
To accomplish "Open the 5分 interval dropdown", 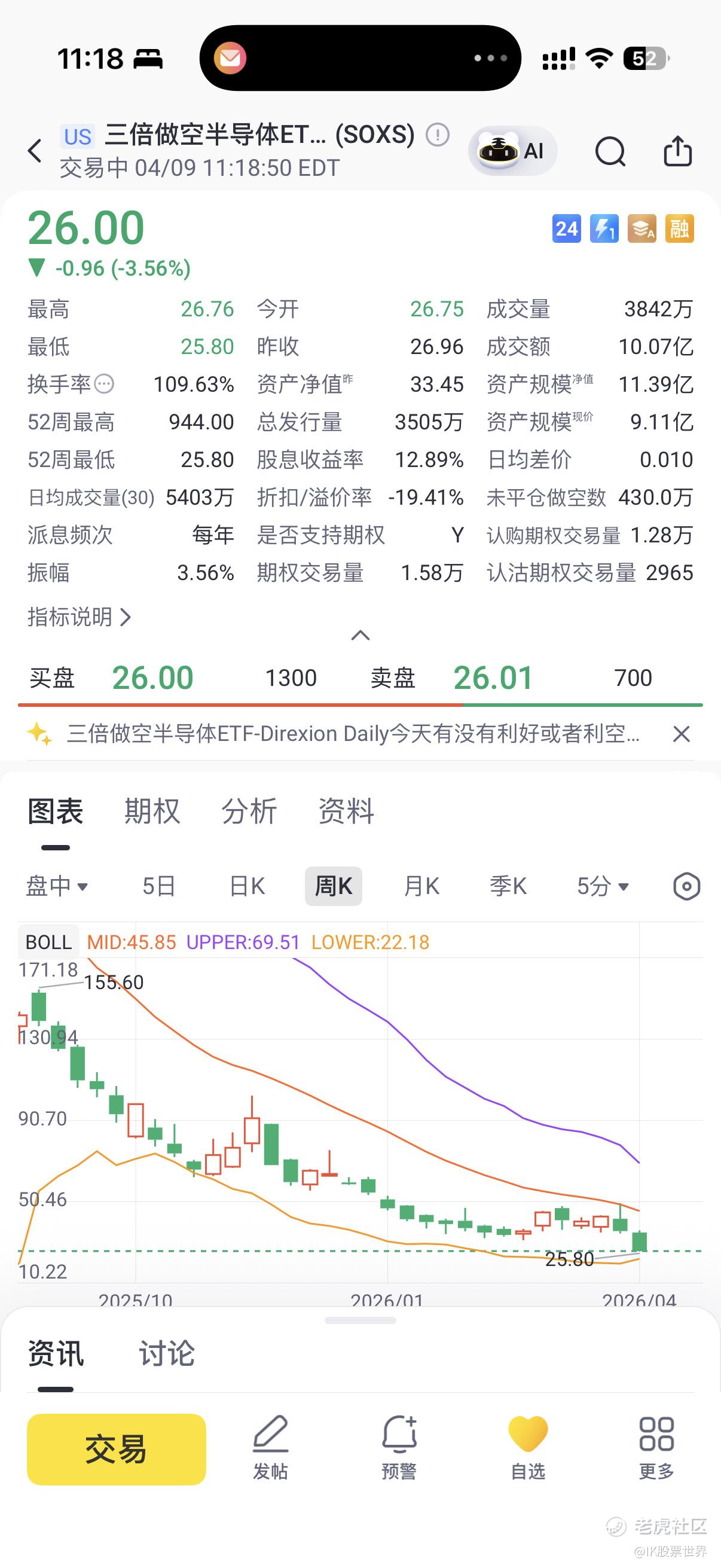I will click(x=603, y=886).
